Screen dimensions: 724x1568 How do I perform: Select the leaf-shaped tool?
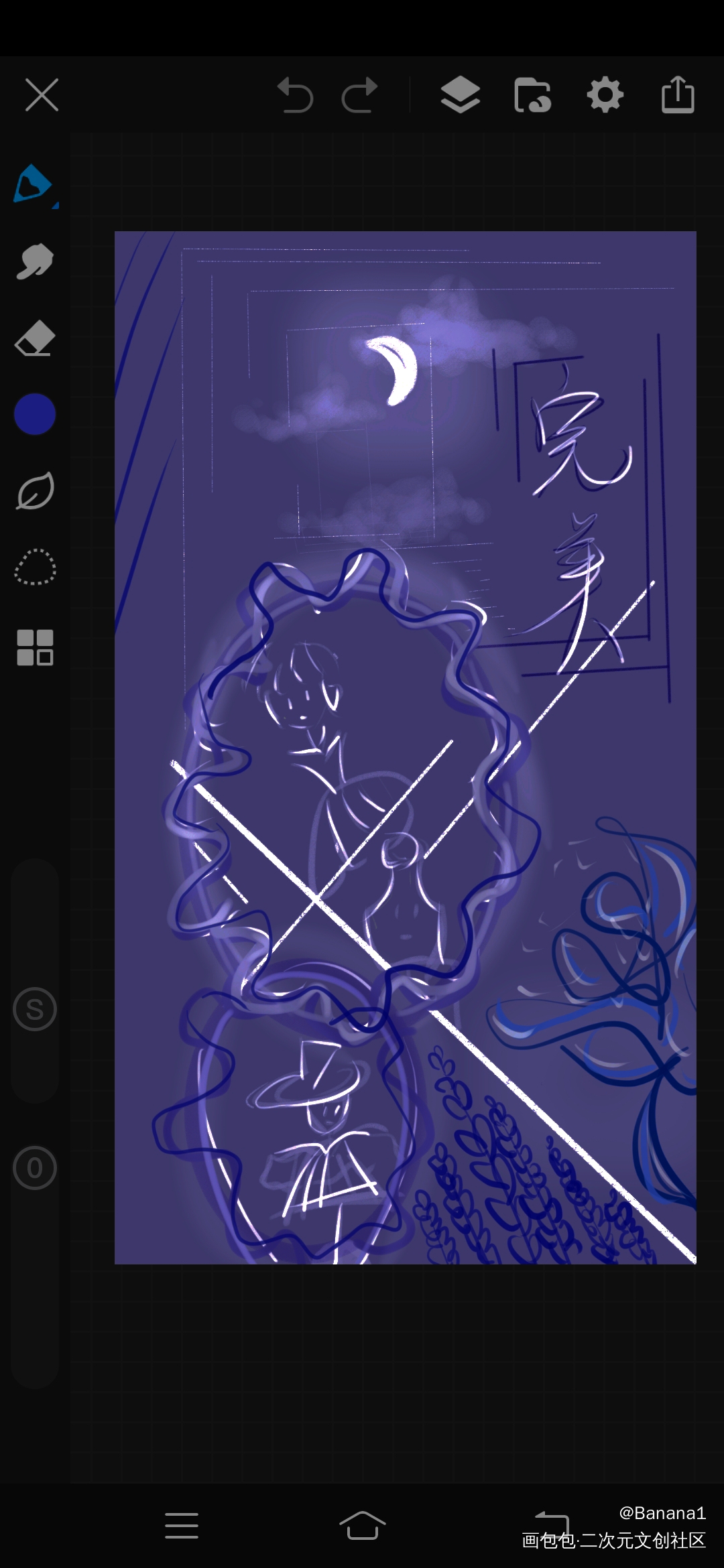click(x=35, y=491)
